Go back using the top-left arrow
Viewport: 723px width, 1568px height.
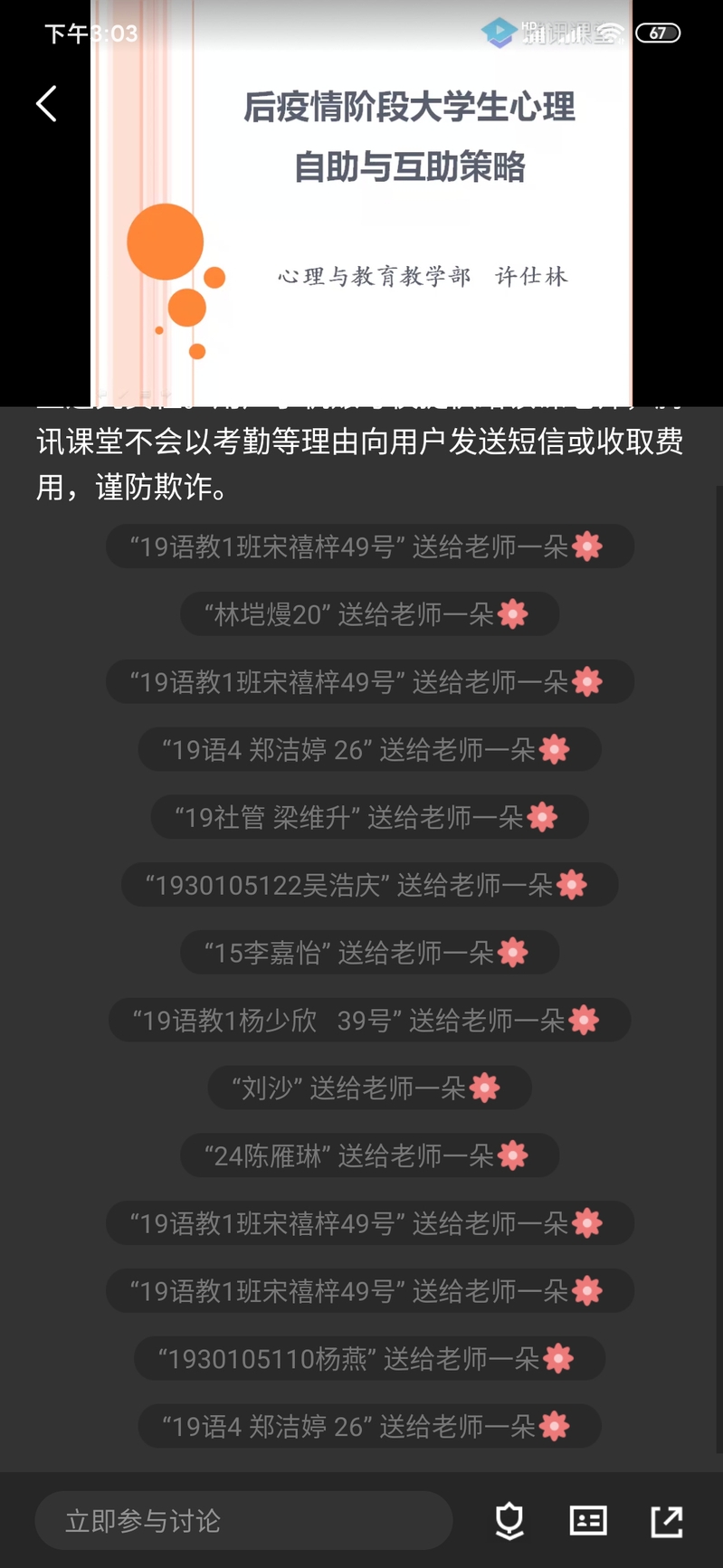[47, 104]
